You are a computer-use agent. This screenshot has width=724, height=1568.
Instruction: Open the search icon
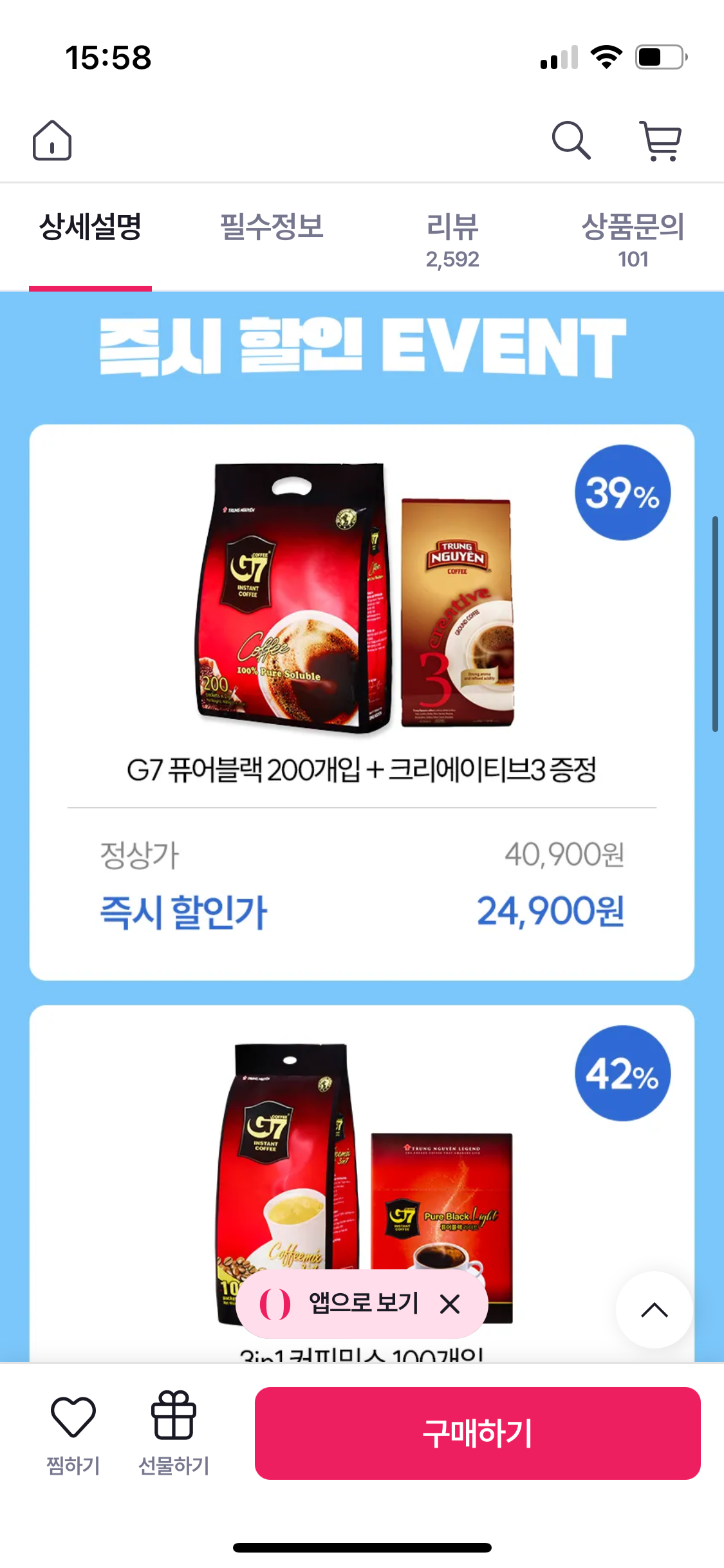pos(571,140)
